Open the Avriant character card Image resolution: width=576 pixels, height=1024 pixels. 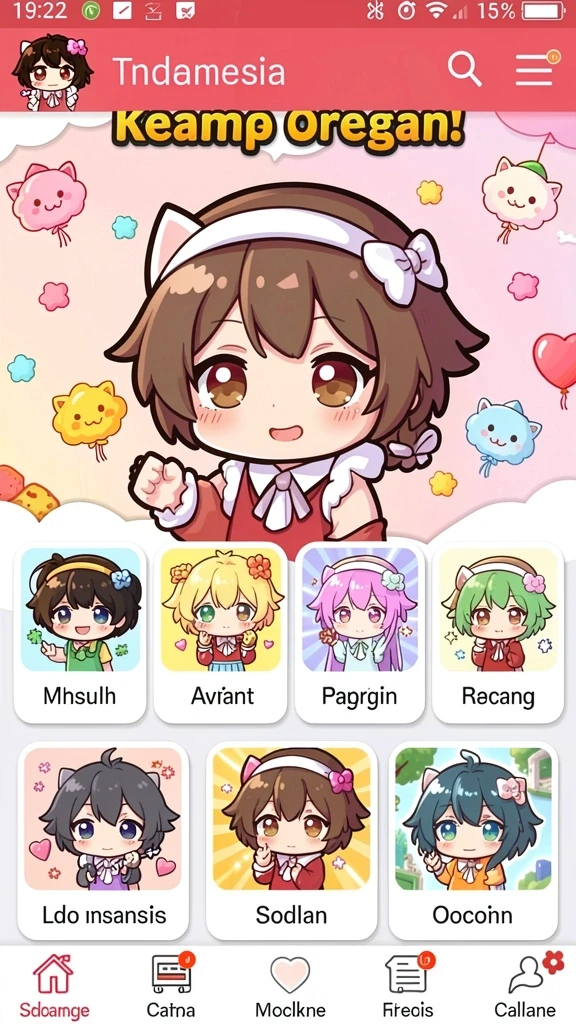pyautogui.click(x=221, y=633)
